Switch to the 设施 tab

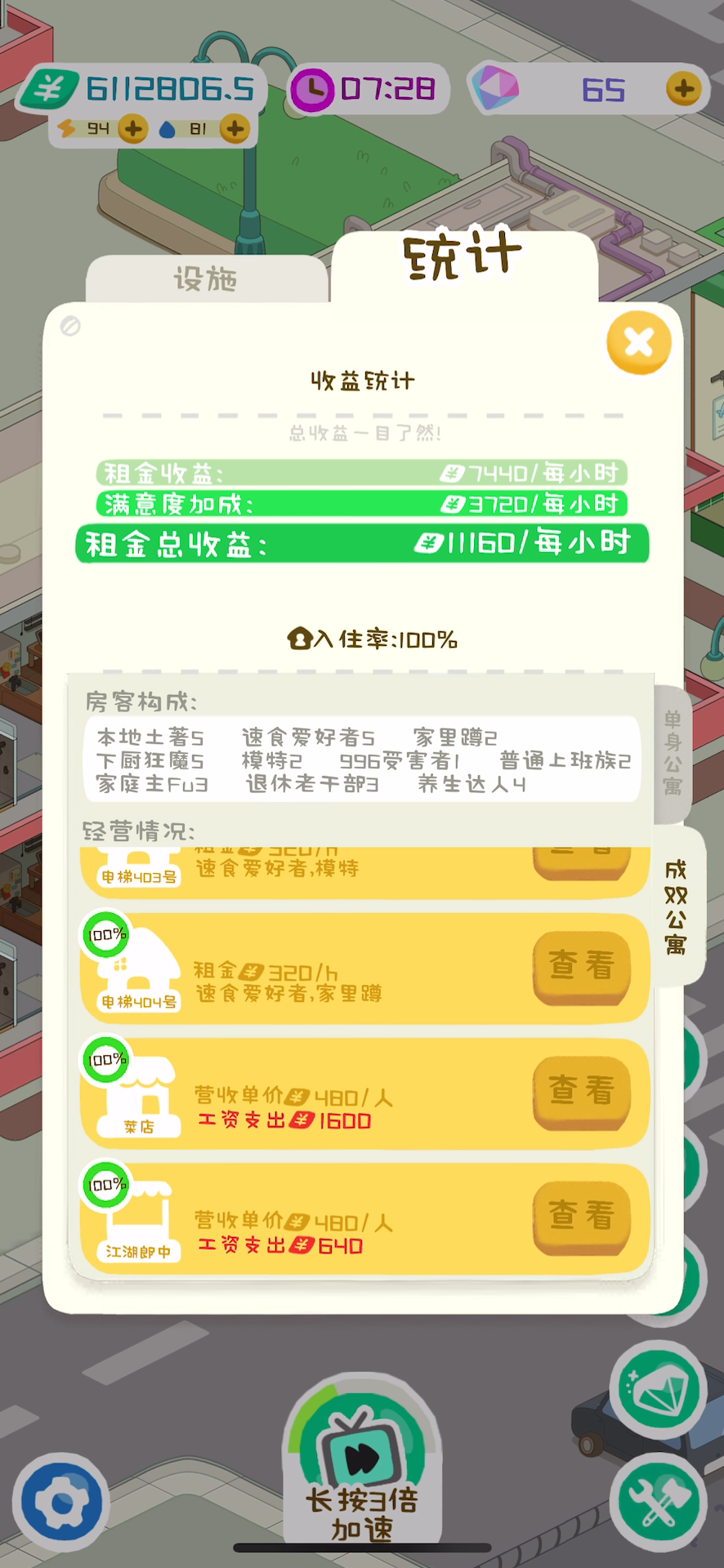(x=207, y=279)
